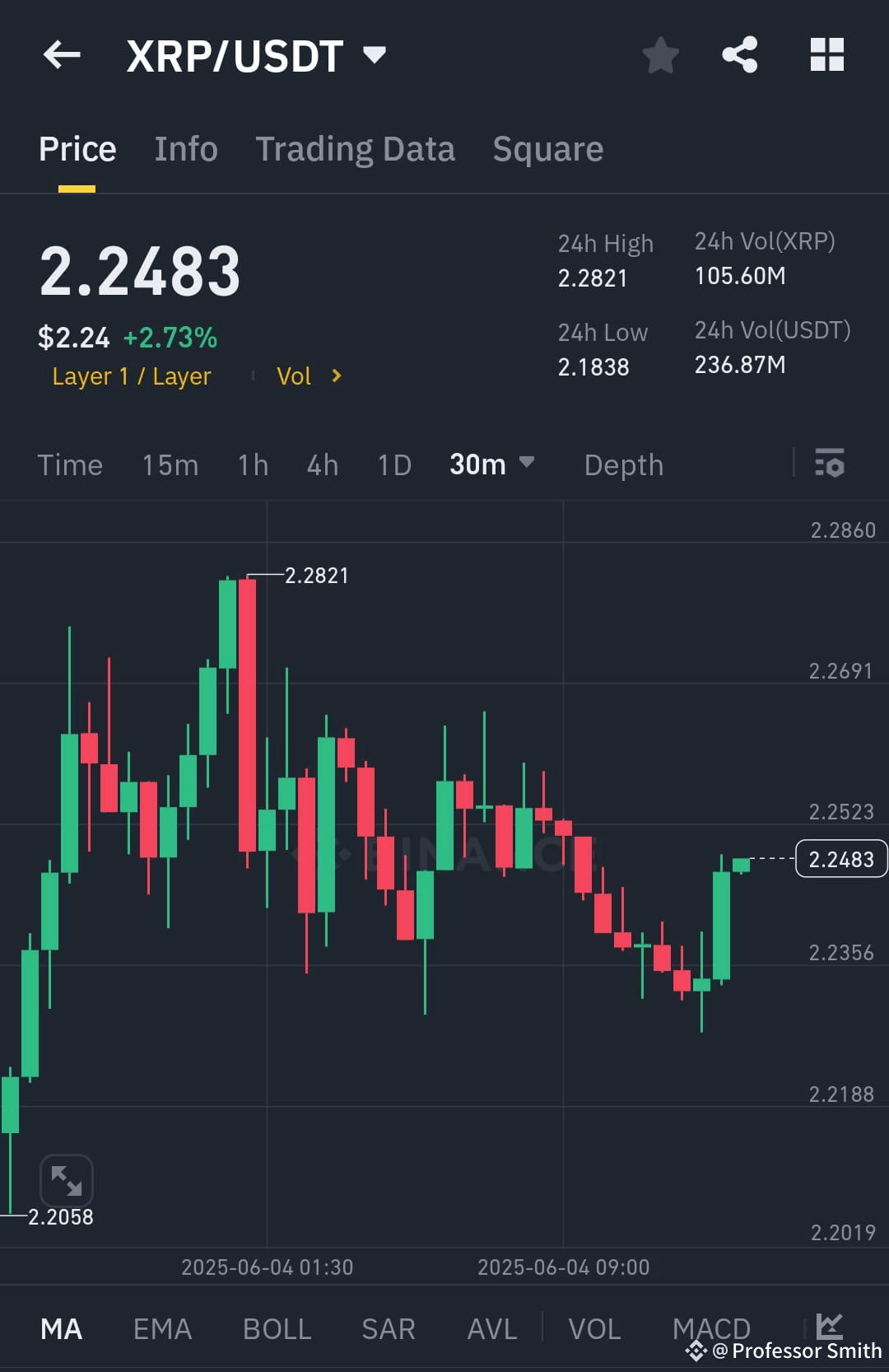Screen dimensions: 889x1372
Task: Toggle the MA indicator
Action: point(62,1328)
